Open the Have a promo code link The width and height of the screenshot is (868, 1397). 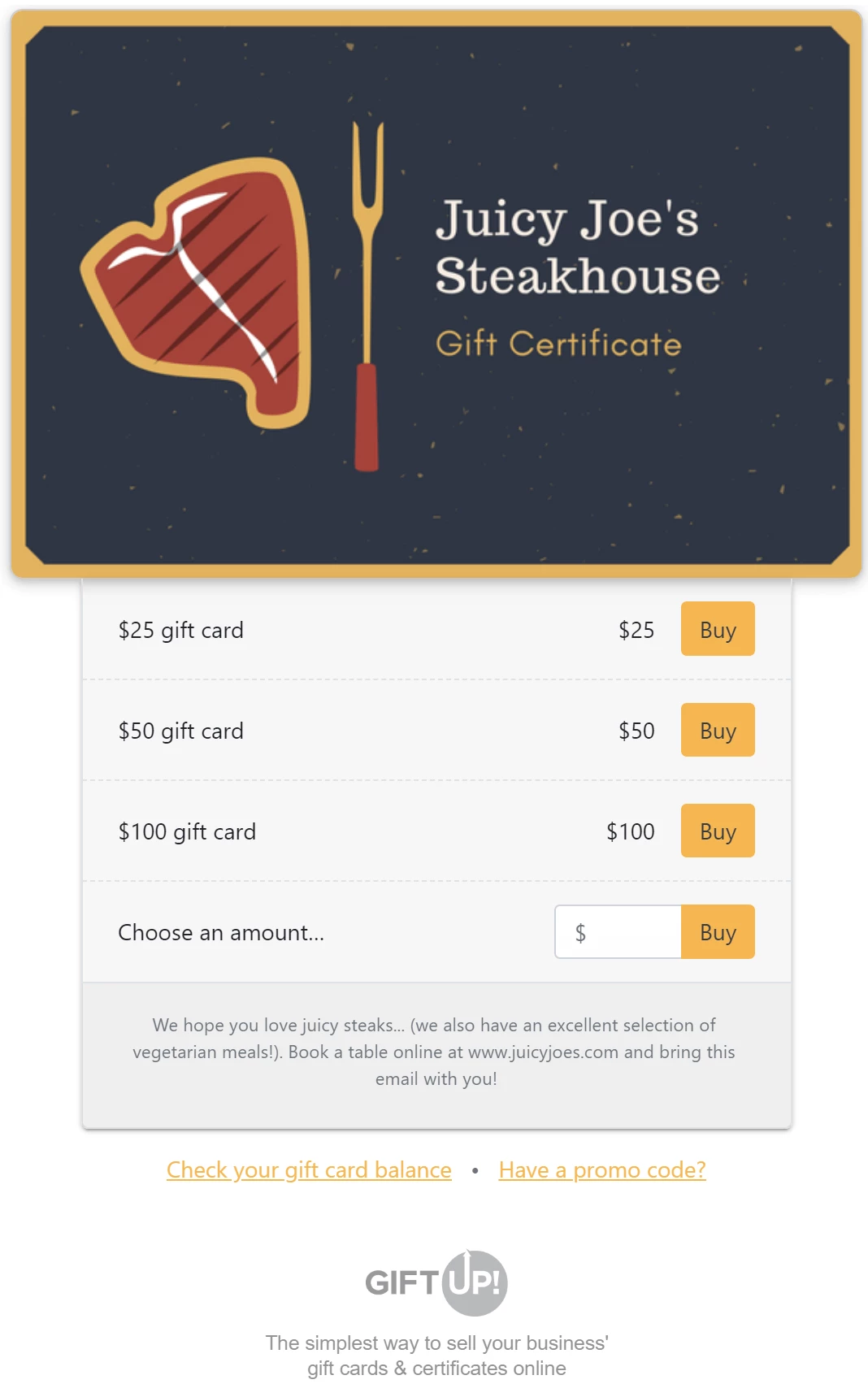(x=601, y=1169)
